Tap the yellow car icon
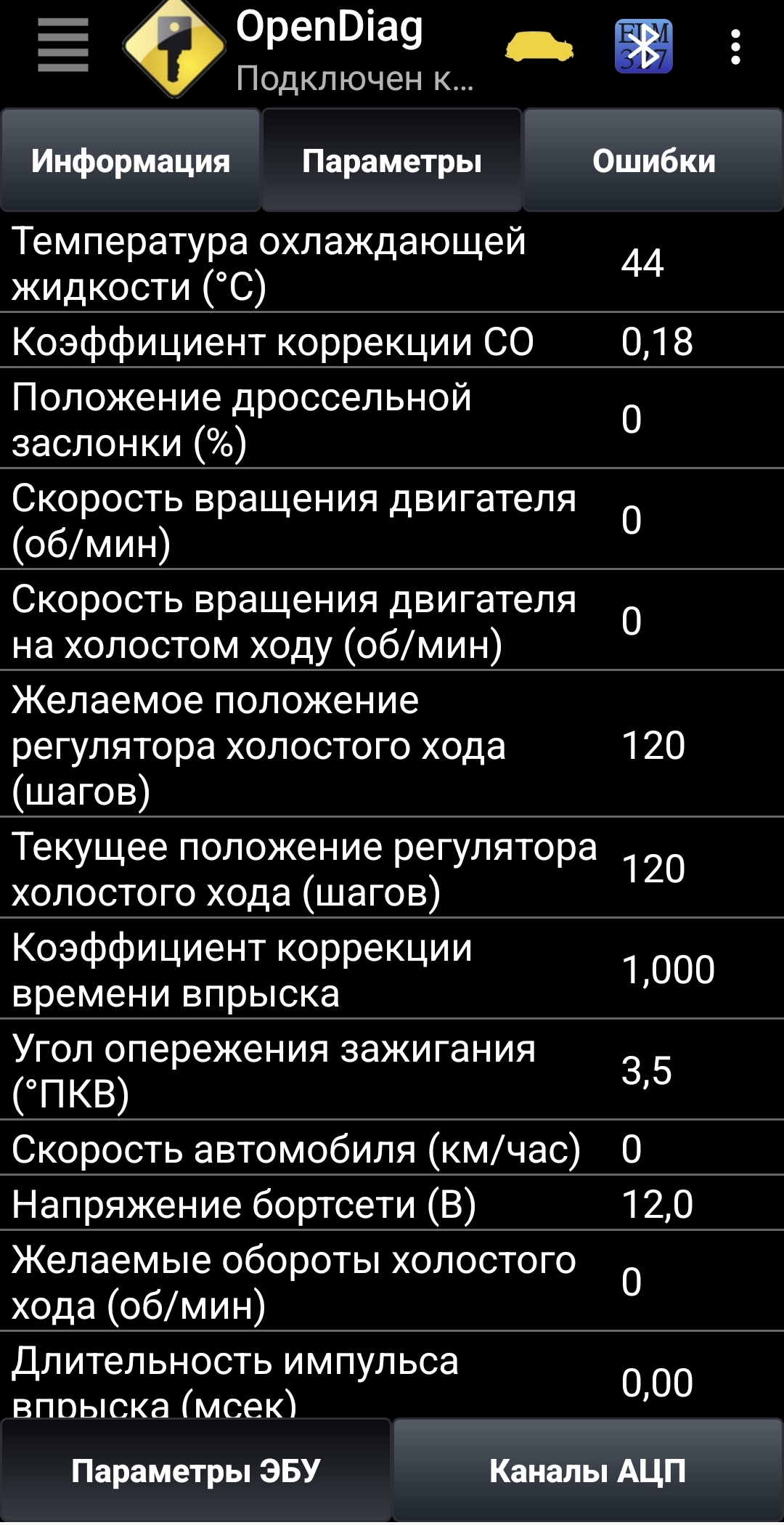784x1525 pixels. coord(539,47)
